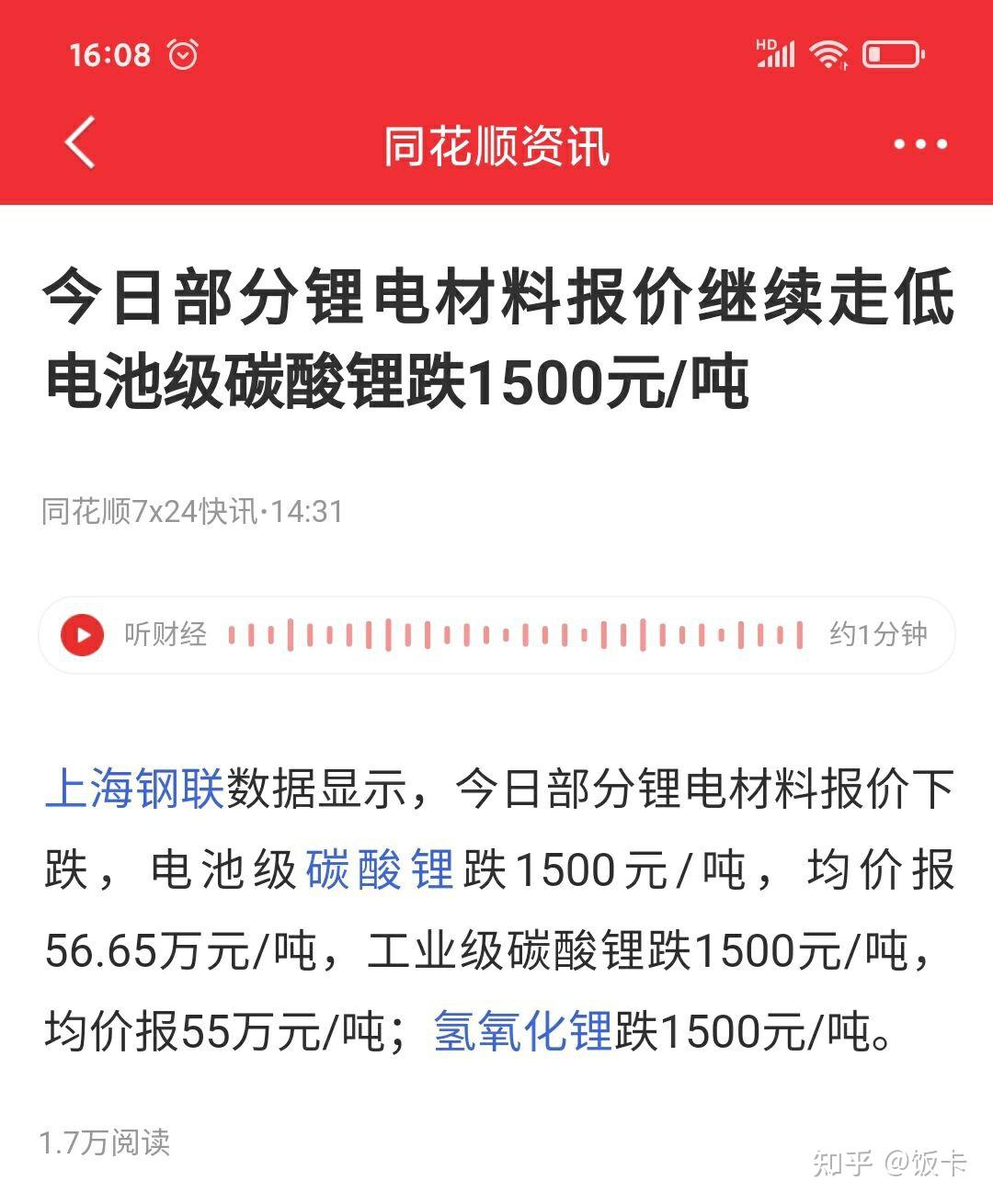The height and width of the screenshot is (1204, 993).
Task: Play the 听财经 audio reading
Action: [83, 634]
